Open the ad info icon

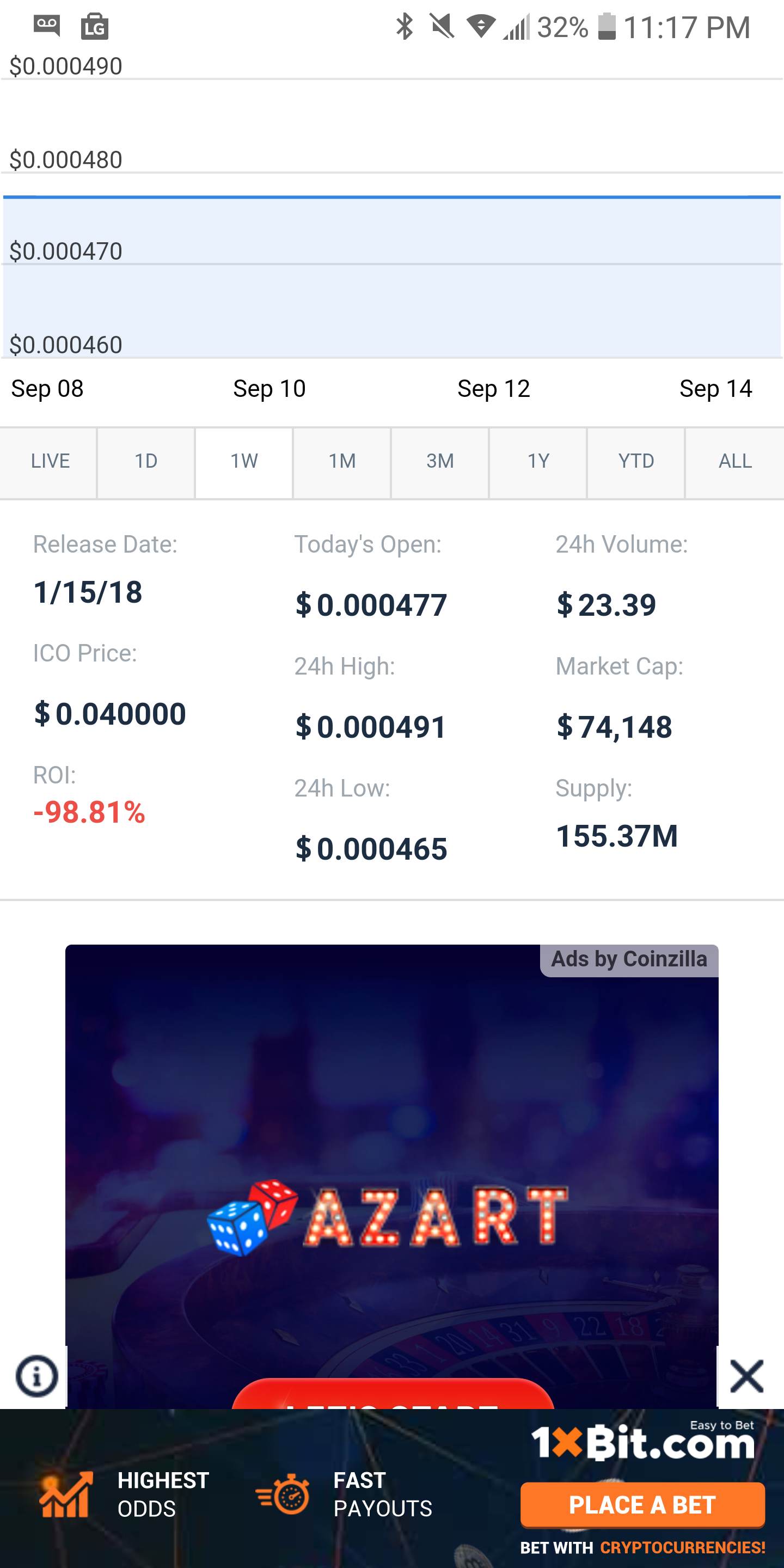[x=37, y=1377]
